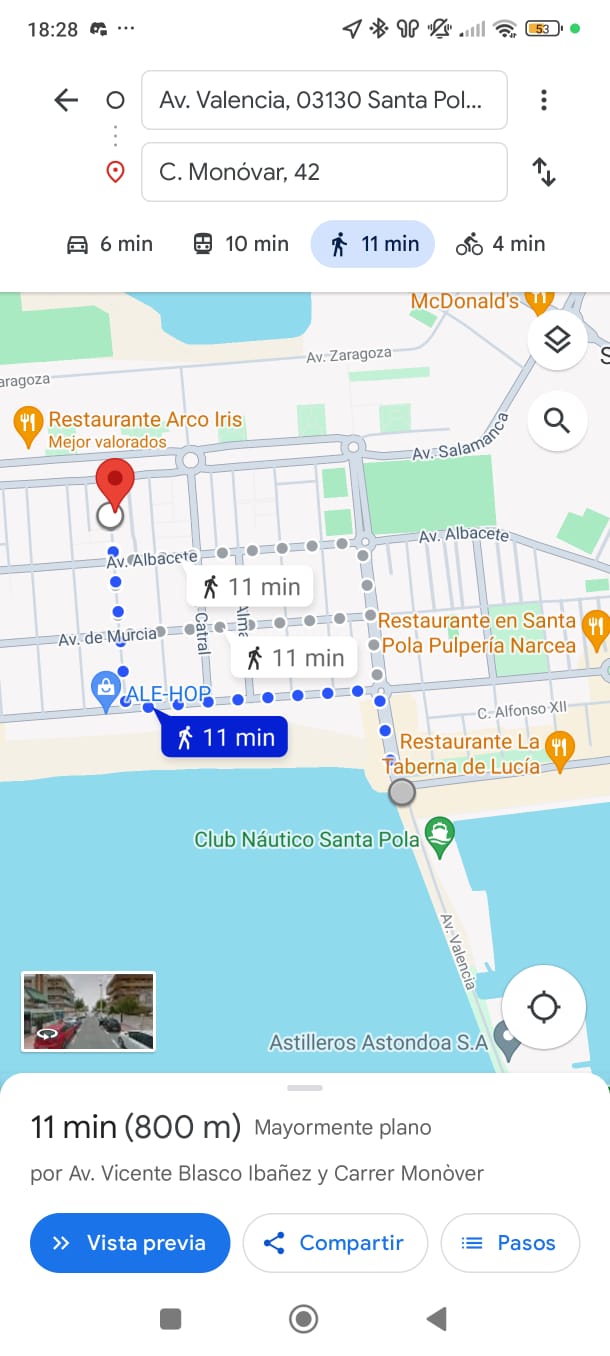Select the walking mode, 11 min
610x1356 pixels.
pyautogui.click(x=373, y=244)
